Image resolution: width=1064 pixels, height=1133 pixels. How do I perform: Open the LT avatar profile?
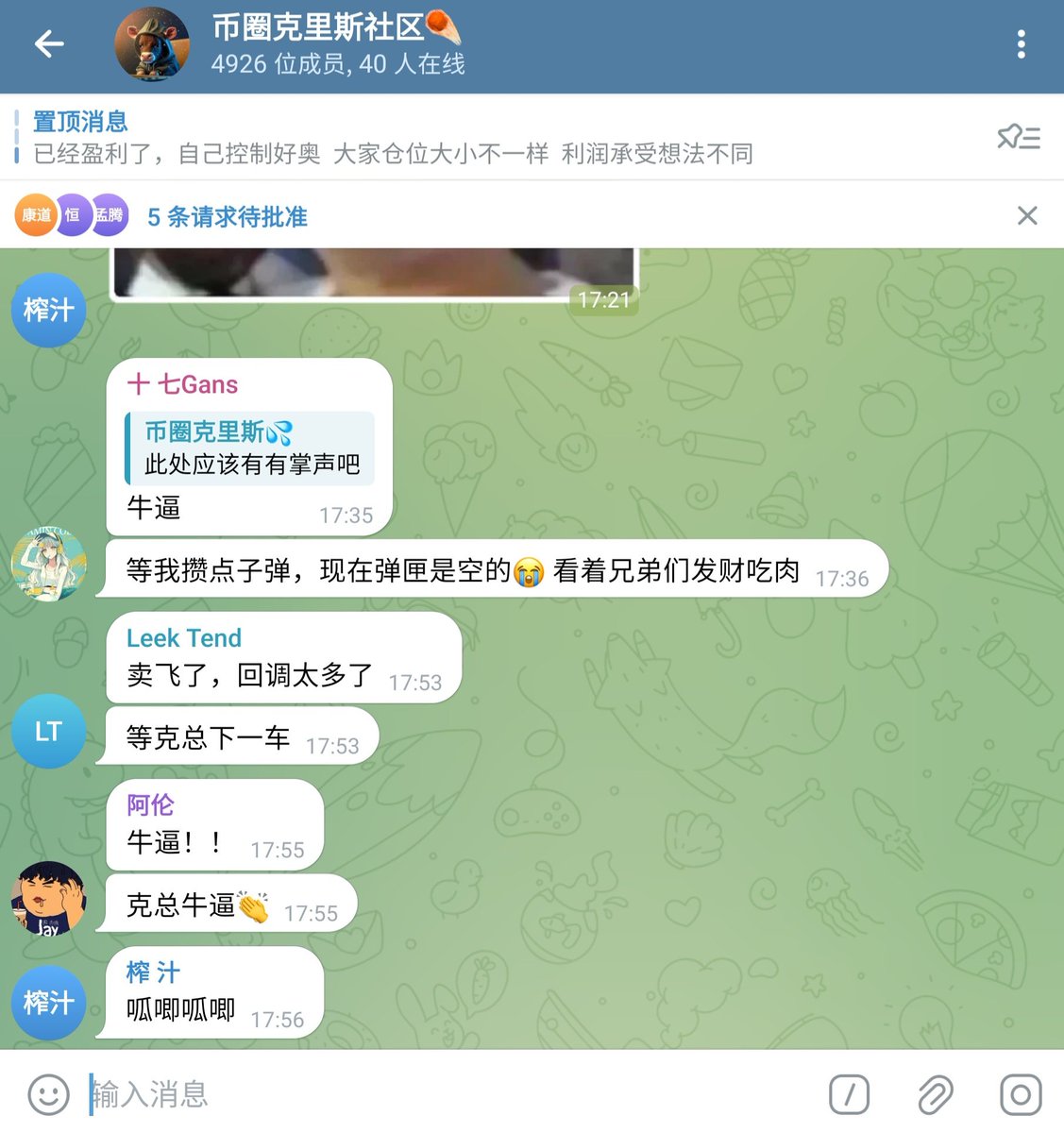pos(48,731)
